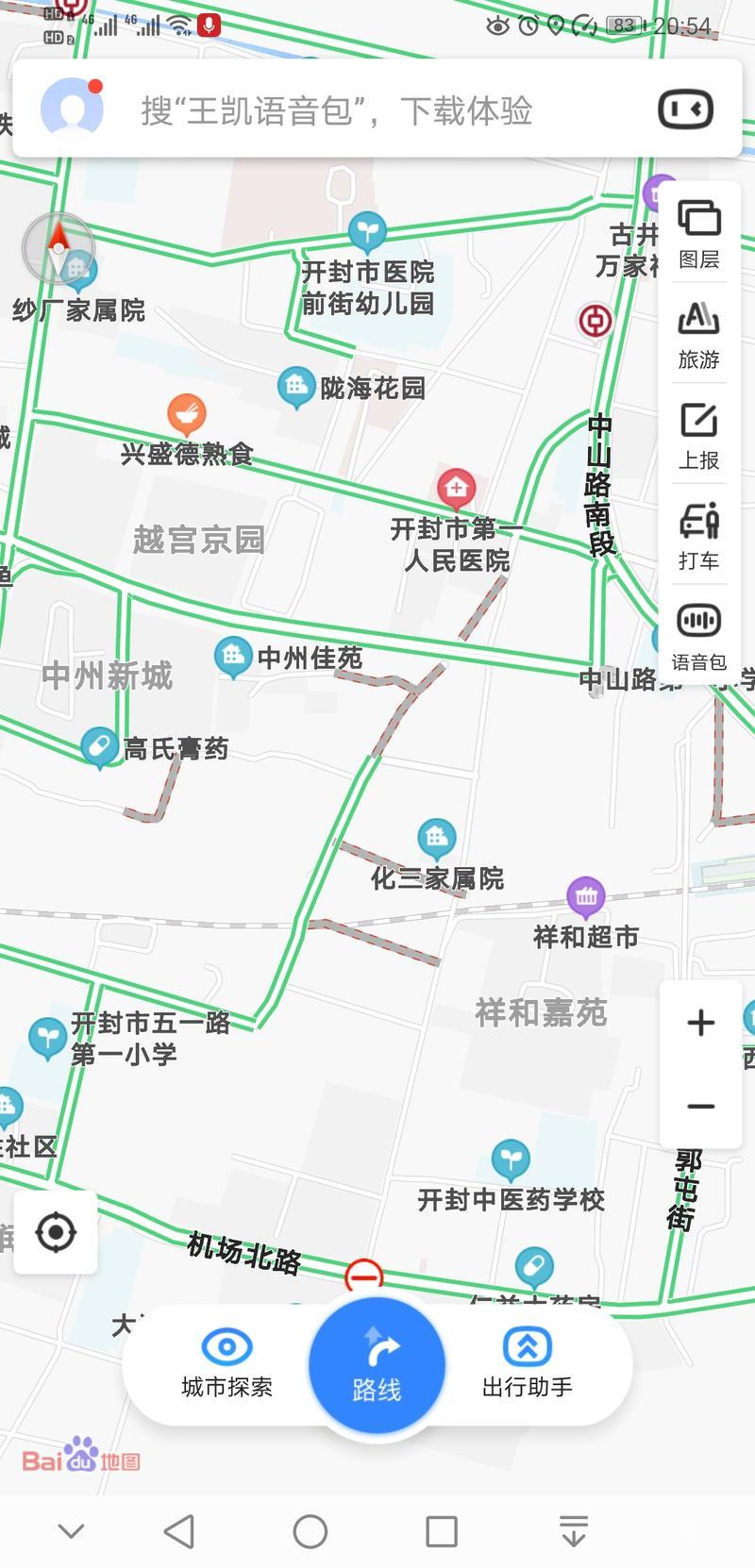Open 打车 ride-hailing

[x=698, y=535]
